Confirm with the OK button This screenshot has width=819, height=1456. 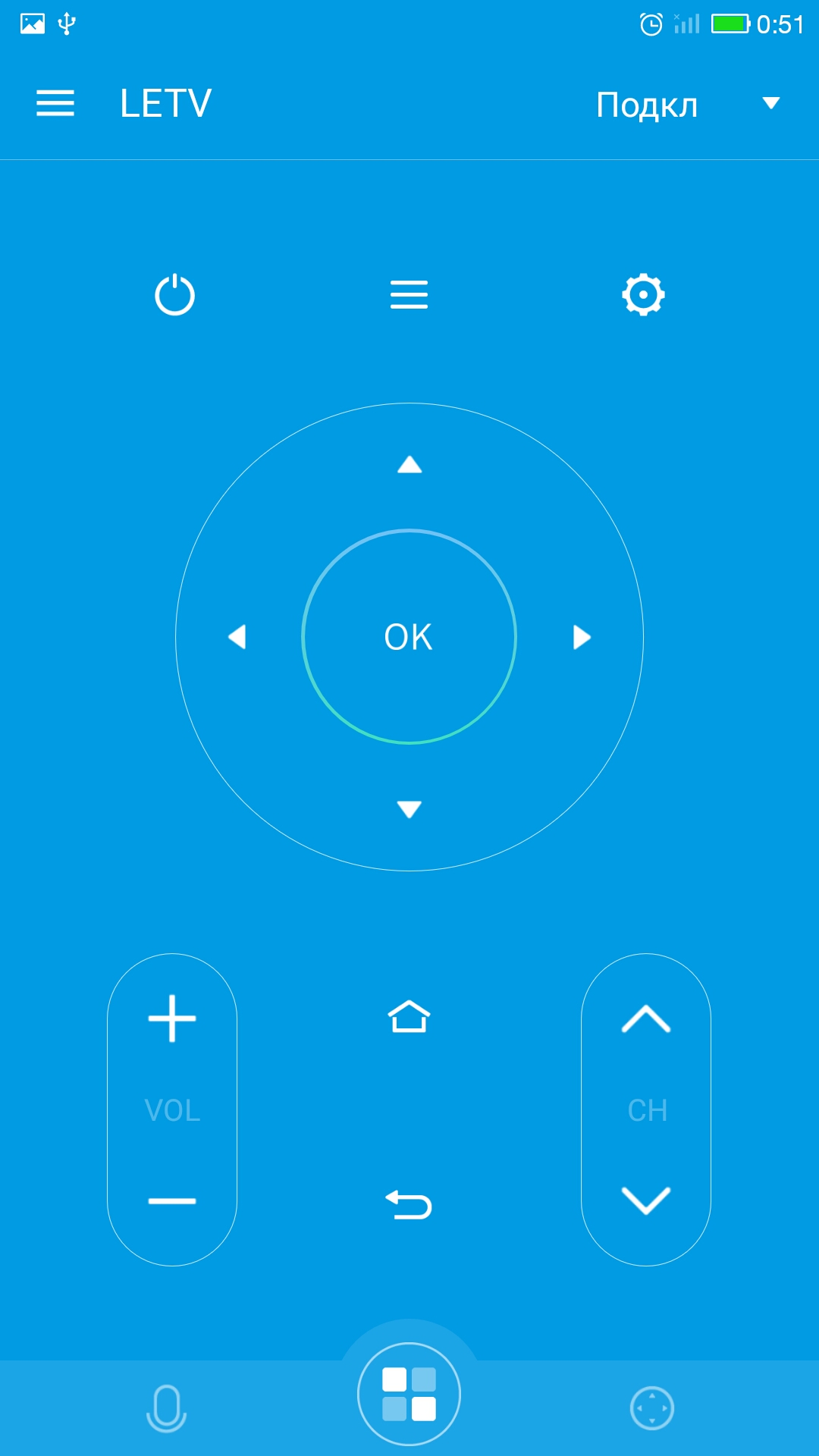click(x=409, y=637)
